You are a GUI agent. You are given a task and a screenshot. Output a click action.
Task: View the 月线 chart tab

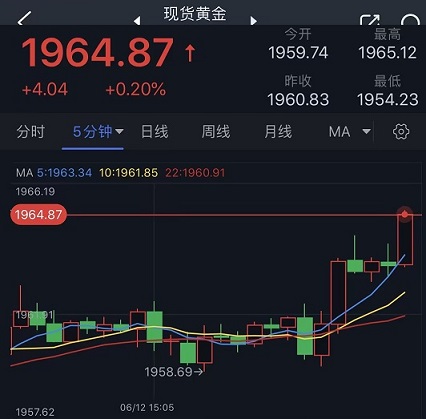[x=278, y=132]
